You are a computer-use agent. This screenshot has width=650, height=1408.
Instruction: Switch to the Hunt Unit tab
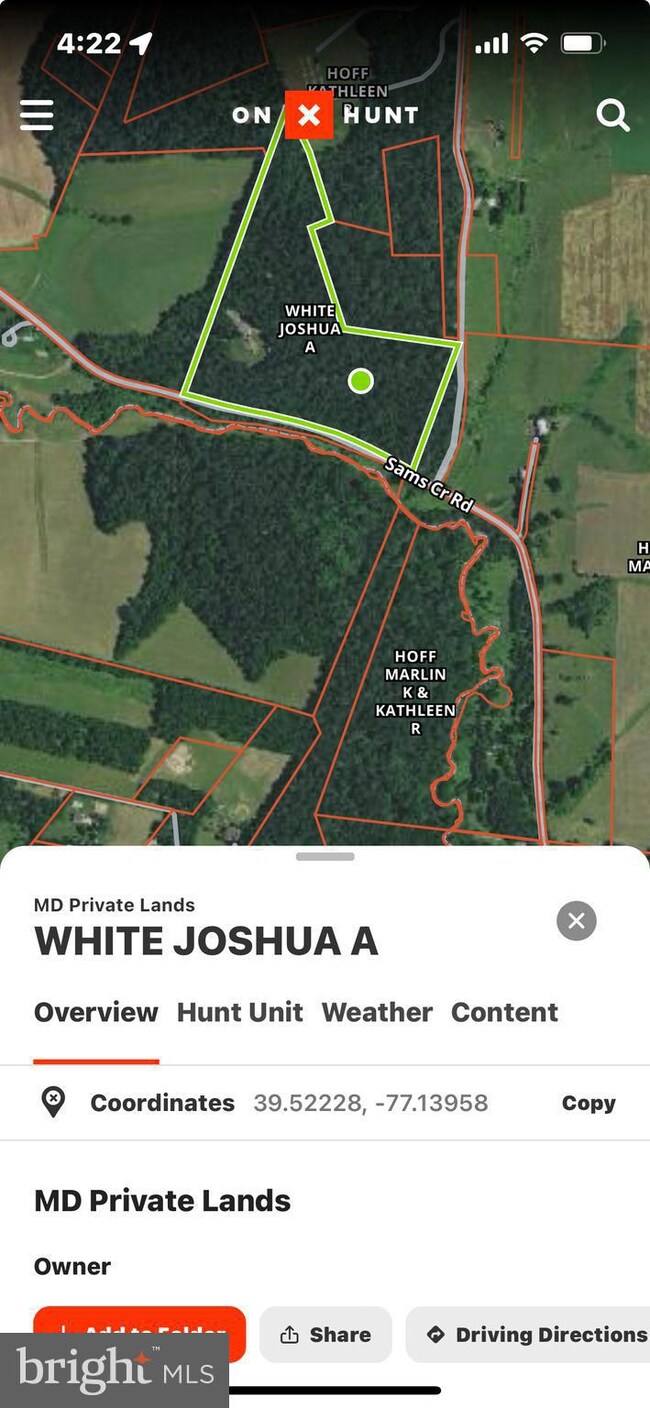240,1012
